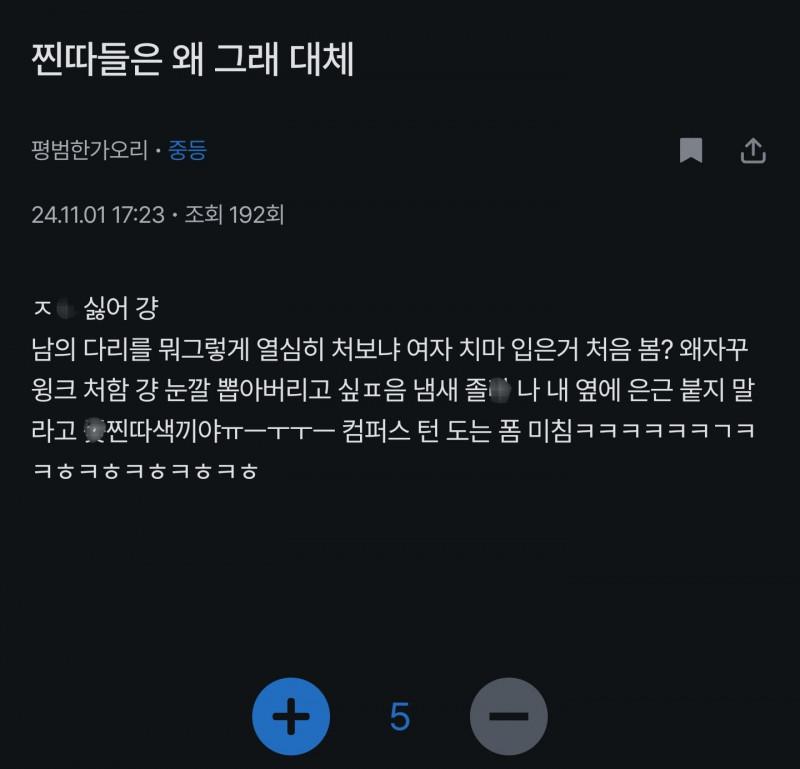Screen dimensions: 800x769
Task: Open the 중등 category link
Action: (187, 151)
